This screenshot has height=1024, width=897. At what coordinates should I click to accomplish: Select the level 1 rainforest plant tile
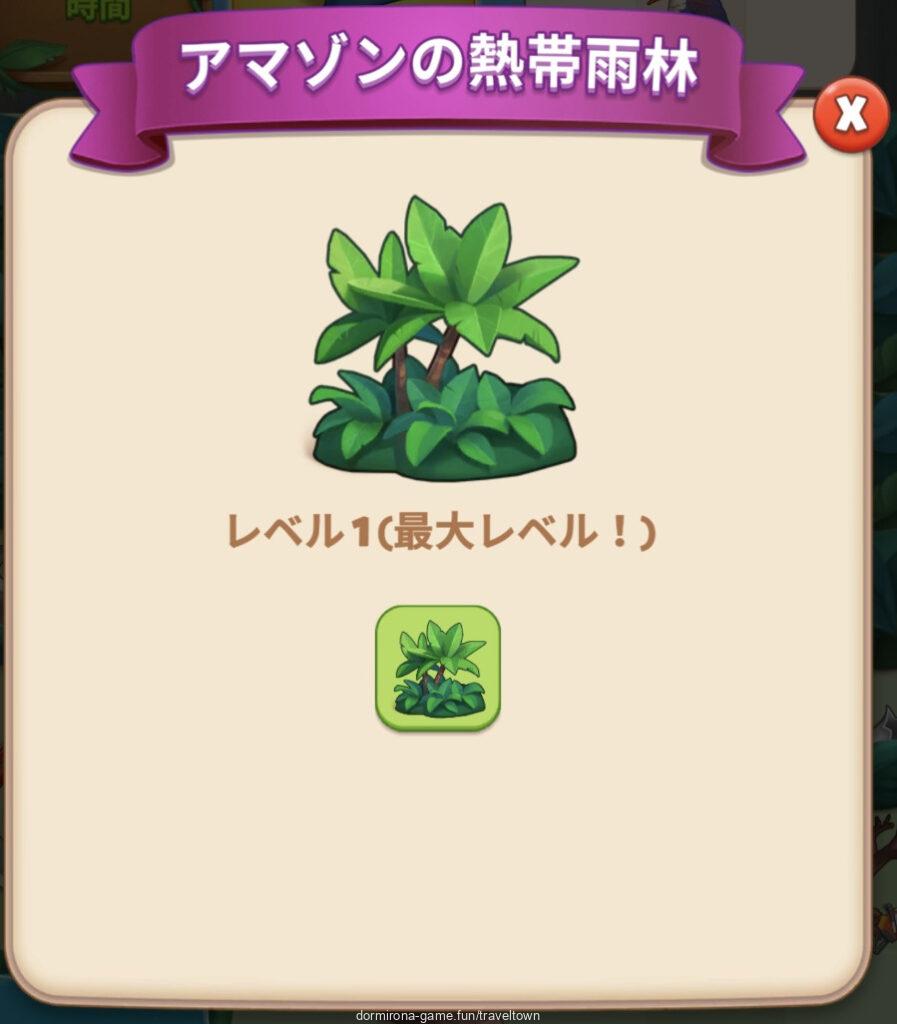point(438,668)
